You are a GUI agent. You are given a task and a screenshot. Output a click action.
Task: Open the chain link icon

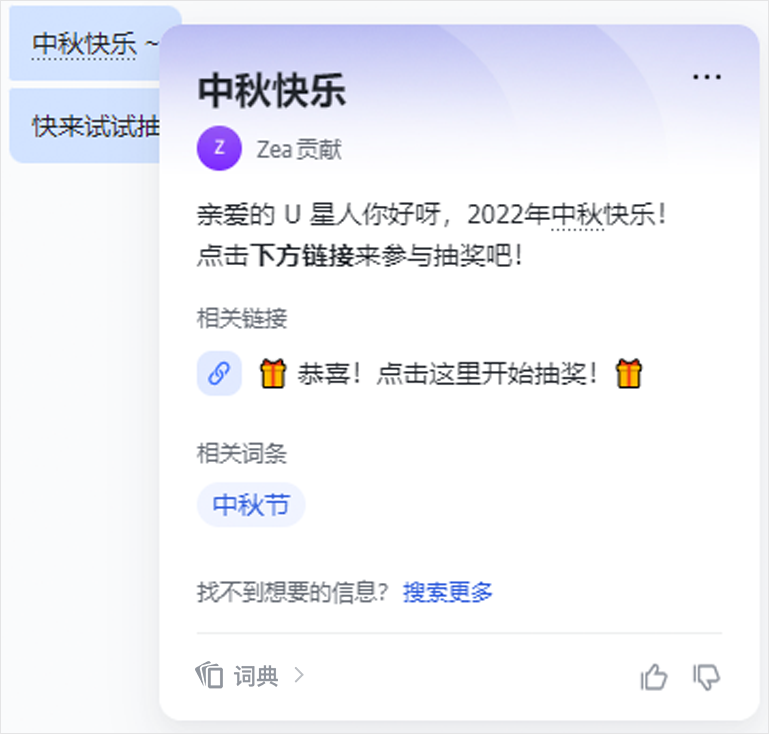pyautogui.click(x=219, y=374)
